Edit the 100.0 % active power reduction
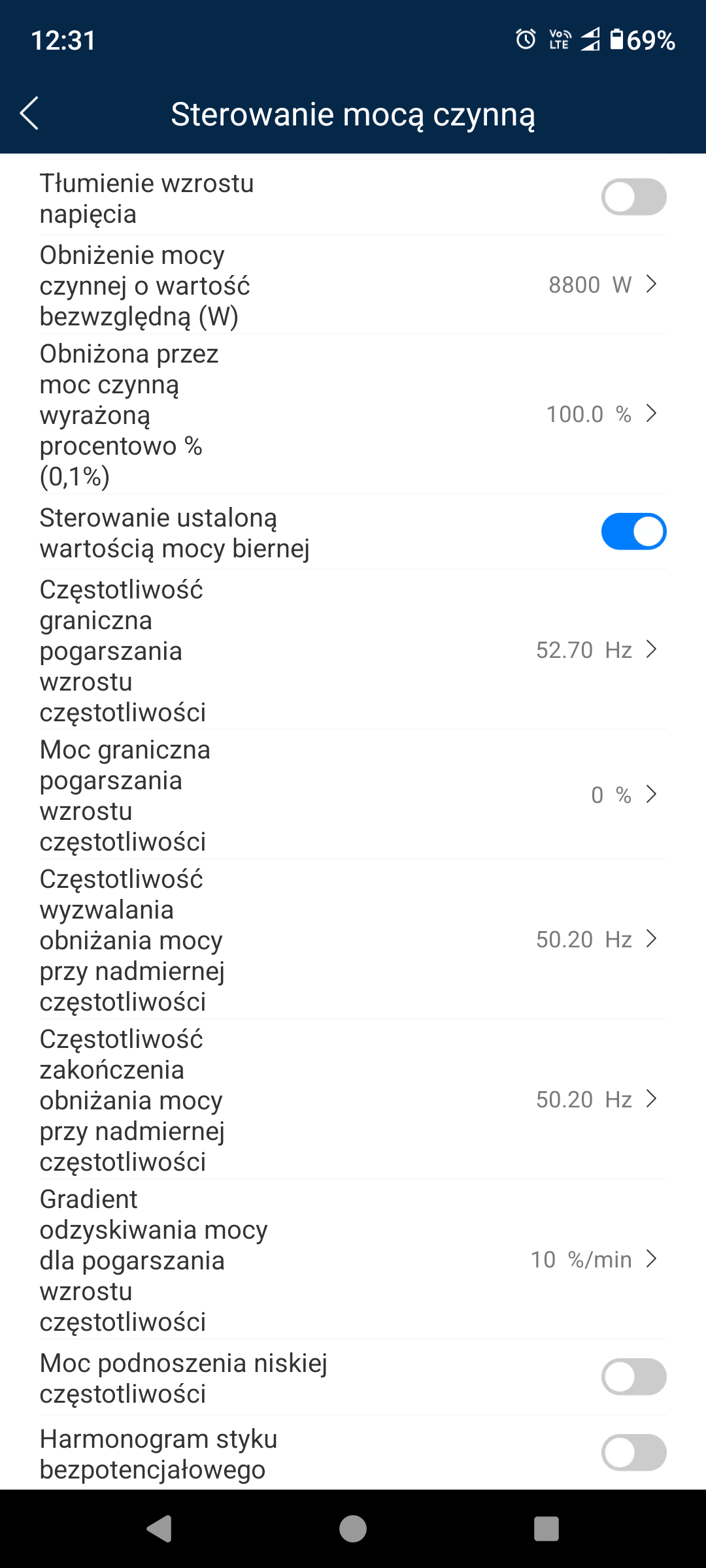This screenshot has height=1568, width=706. (x=353, y=414)
